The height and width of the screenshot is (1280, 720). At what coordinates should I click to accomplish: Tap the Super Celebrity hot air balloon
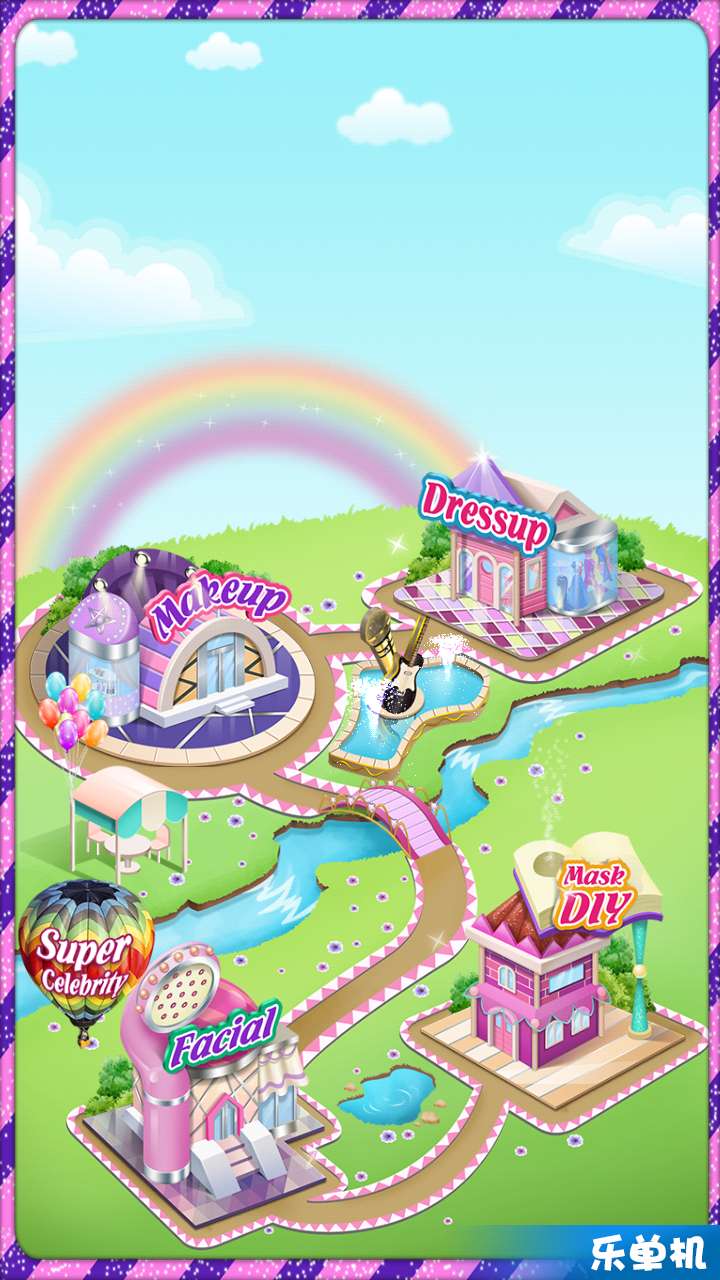point(87,955)
